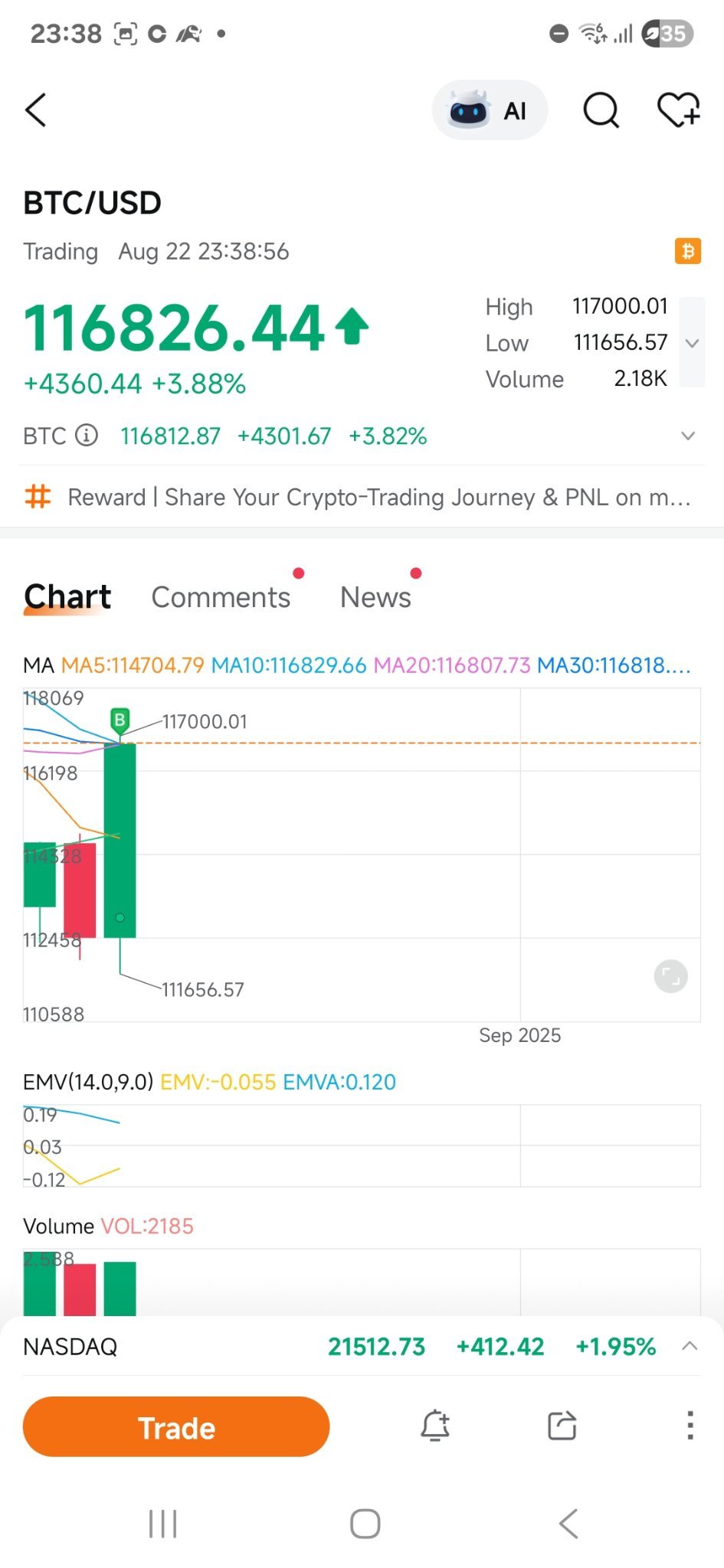Tap the BTC info circle icon
The height and width of the screenshot is (1568, 724).
87,436
